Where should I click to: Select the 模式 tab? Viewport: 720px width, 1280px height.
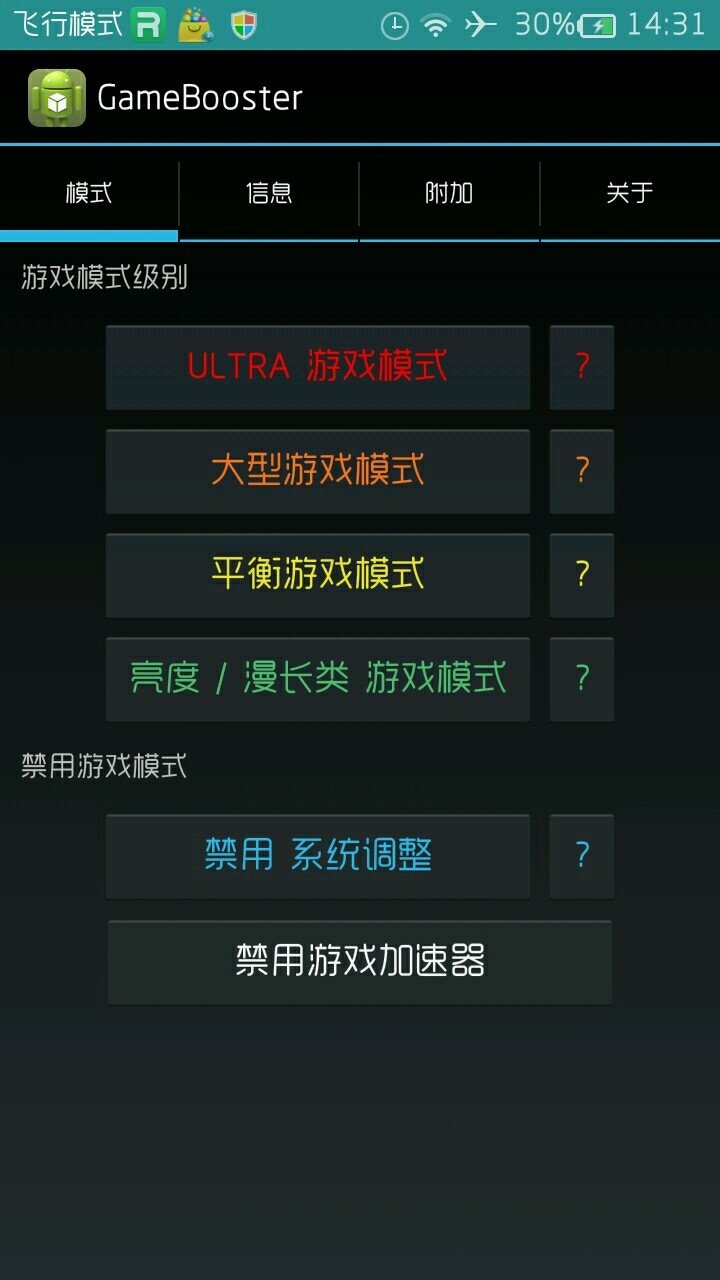click(89, 193)
